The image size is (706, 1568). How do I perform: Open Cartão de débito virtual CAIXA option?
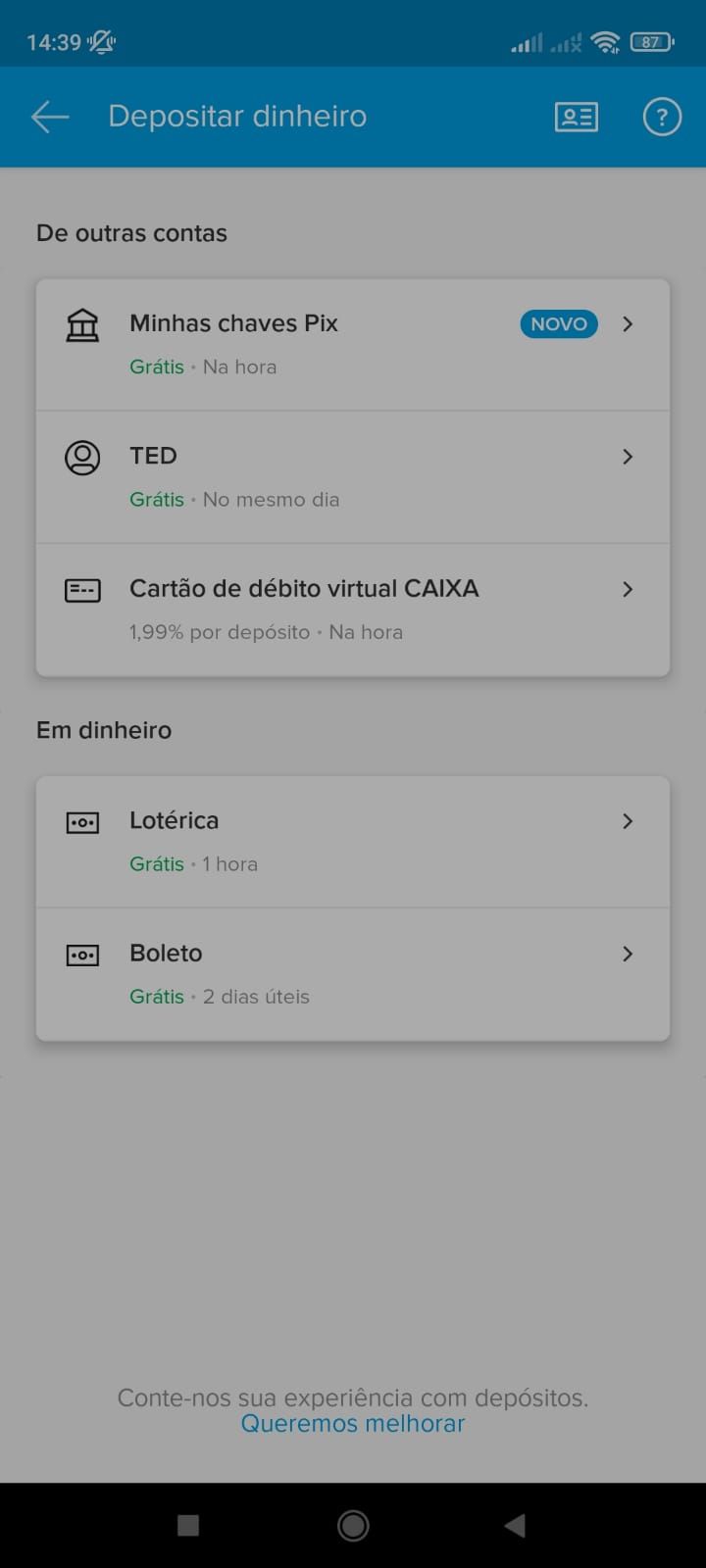(353, 609)
